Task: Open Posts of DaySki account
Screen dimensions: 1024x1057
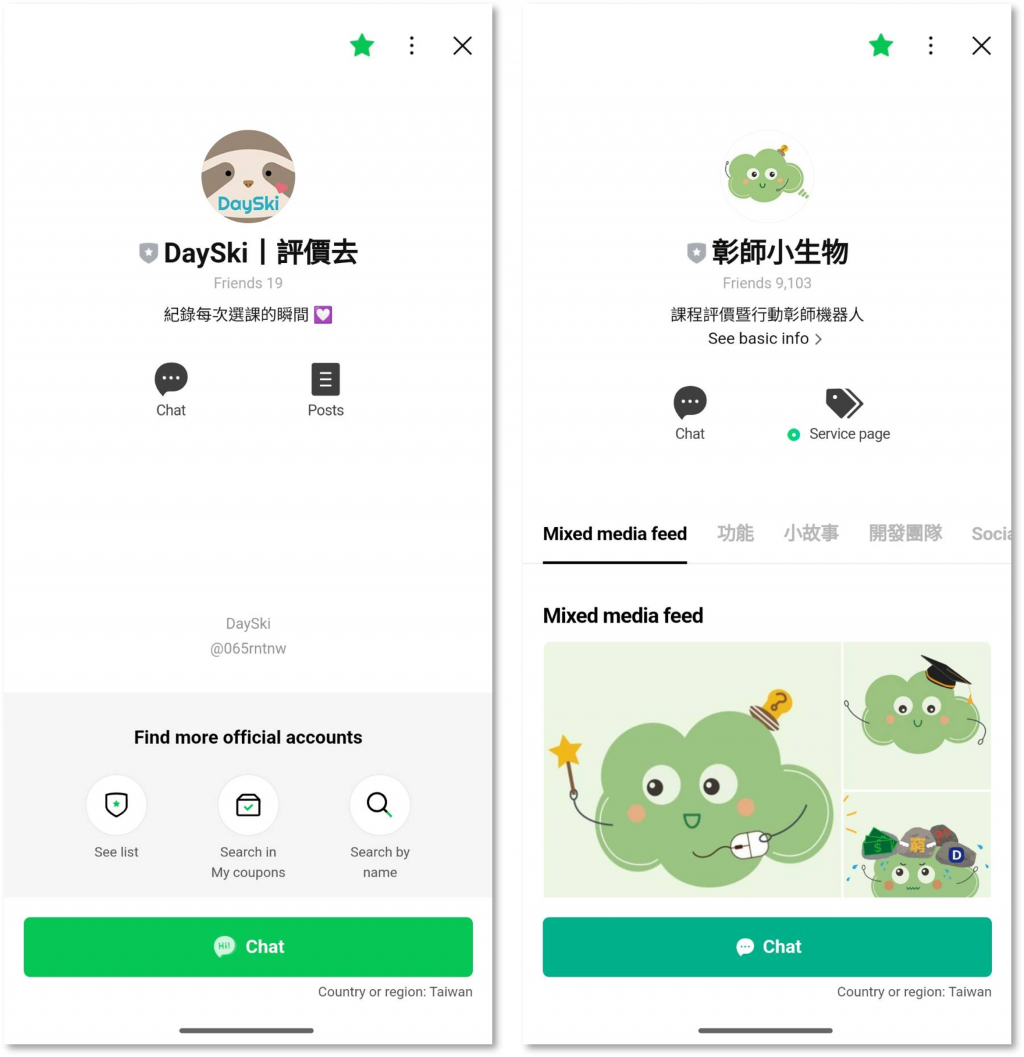Action: 325,390
